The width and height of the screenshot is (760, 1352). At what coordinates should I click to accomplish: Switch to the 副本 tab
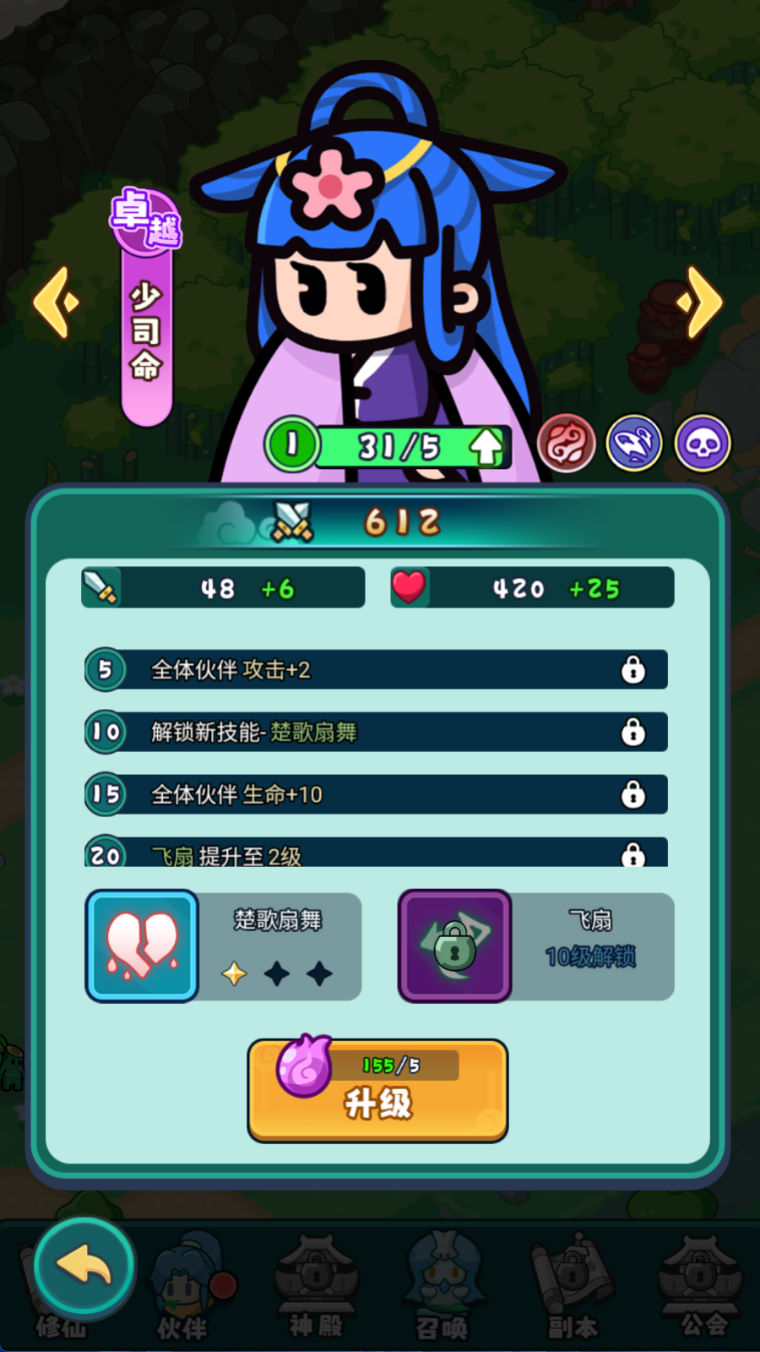[572, 1290]
